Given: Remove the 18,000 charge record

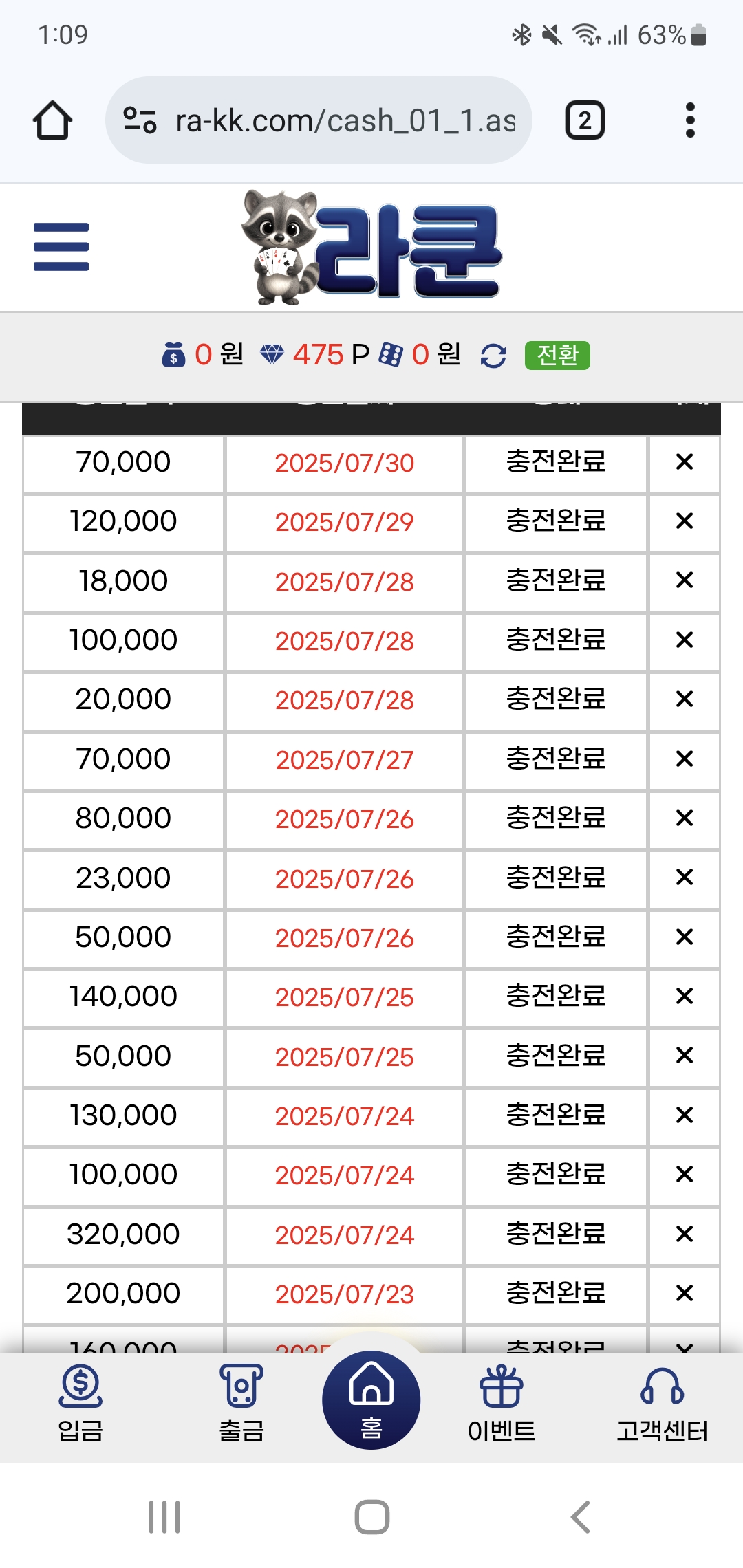Looking at the screenshot, I should coord(685,580).
